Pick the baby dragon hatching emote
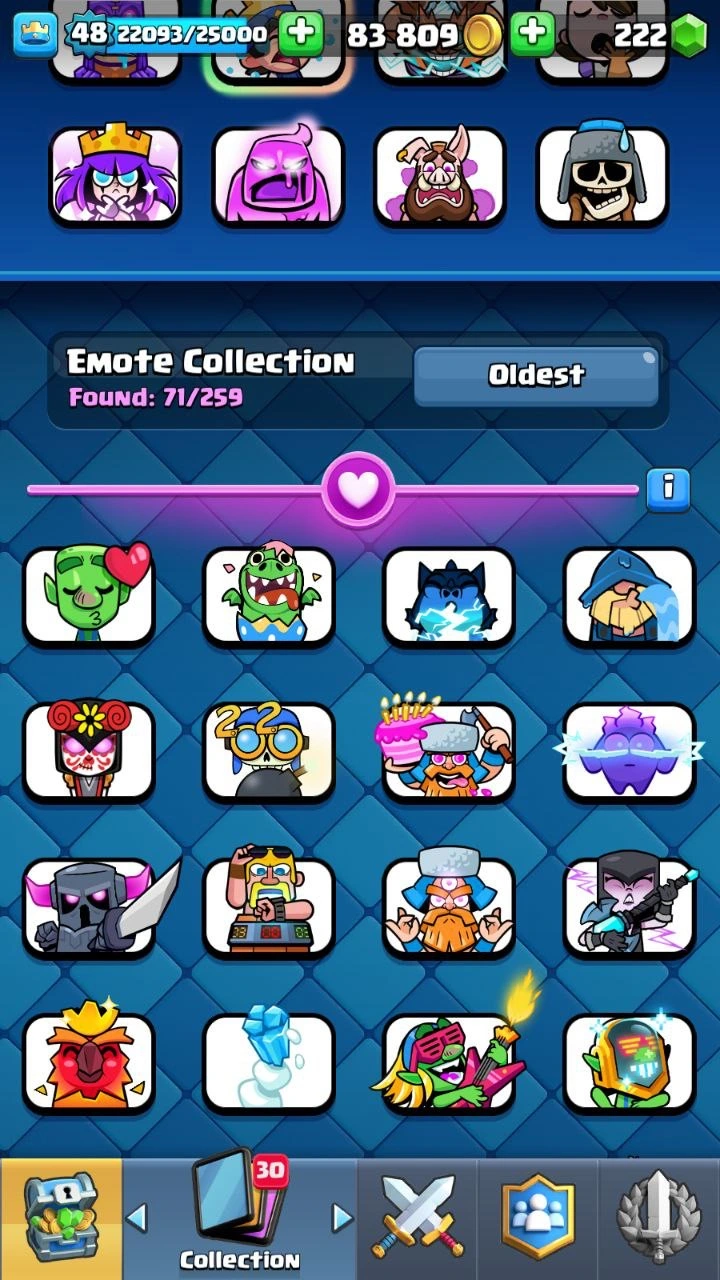Viewport: 720px width, 1280px height. [269, 595]
